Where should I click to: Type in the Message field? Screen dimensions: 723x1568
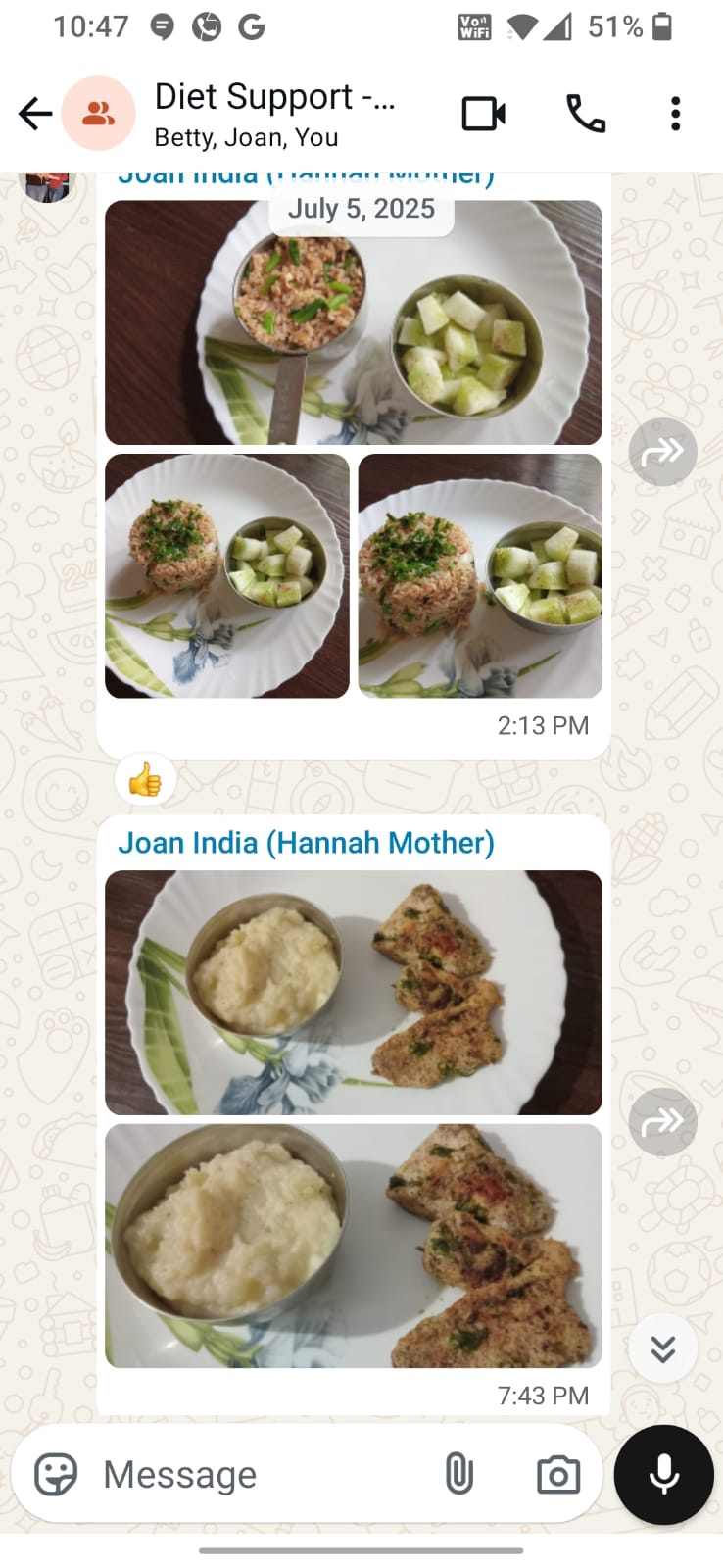pos(255,1474)
